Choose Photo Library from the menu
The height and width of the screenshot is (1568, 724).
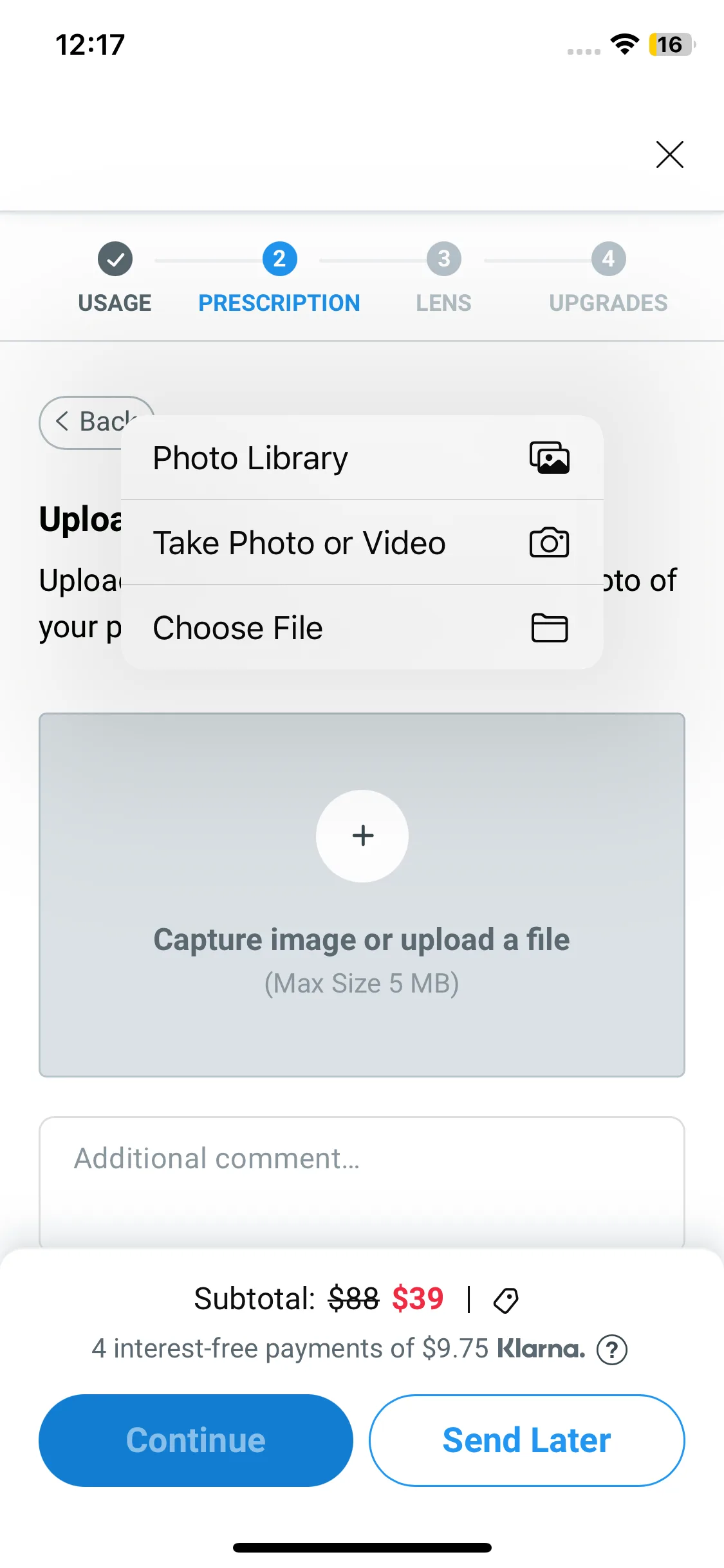point(250,458)
